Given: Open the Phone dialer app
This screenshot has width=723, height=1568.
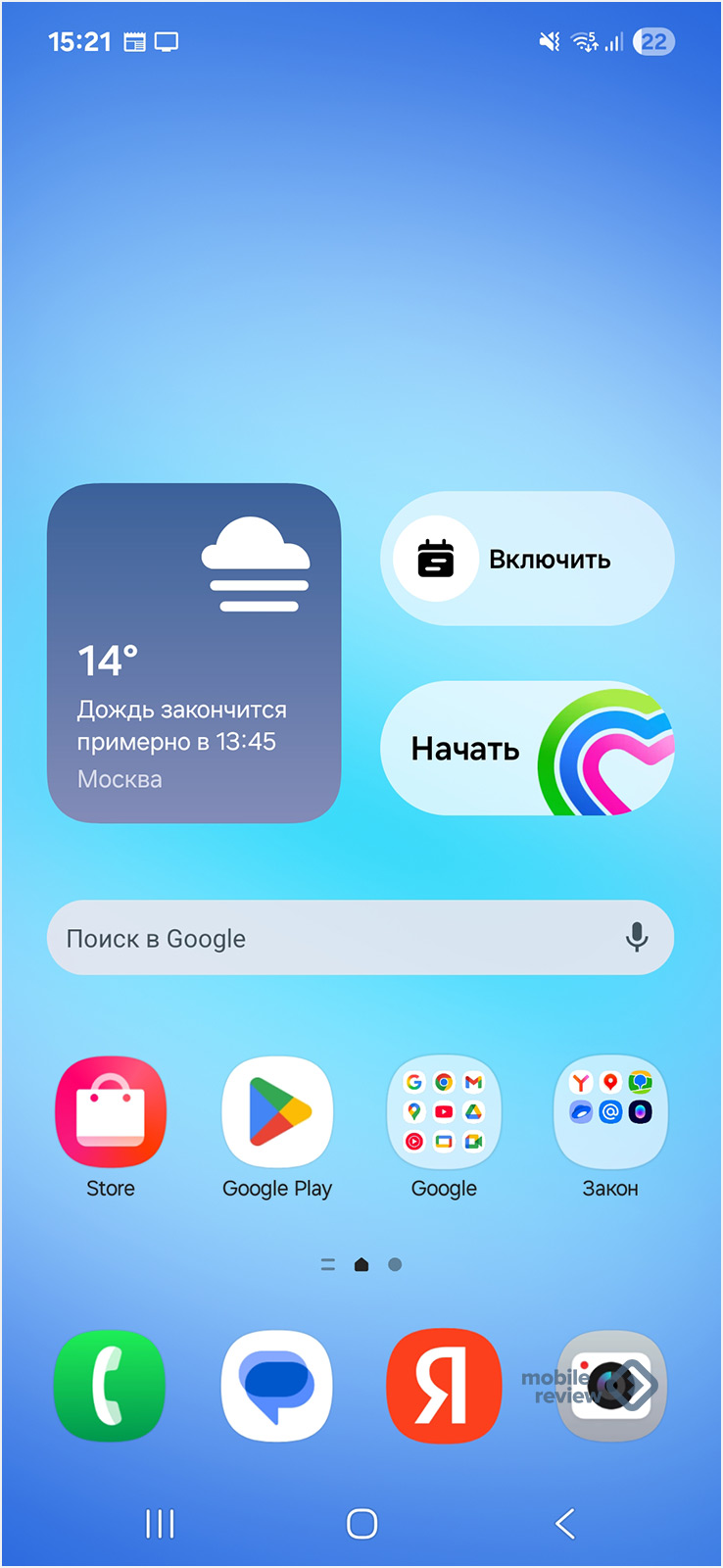Looking at the screenshot, I should point(111,1386).
